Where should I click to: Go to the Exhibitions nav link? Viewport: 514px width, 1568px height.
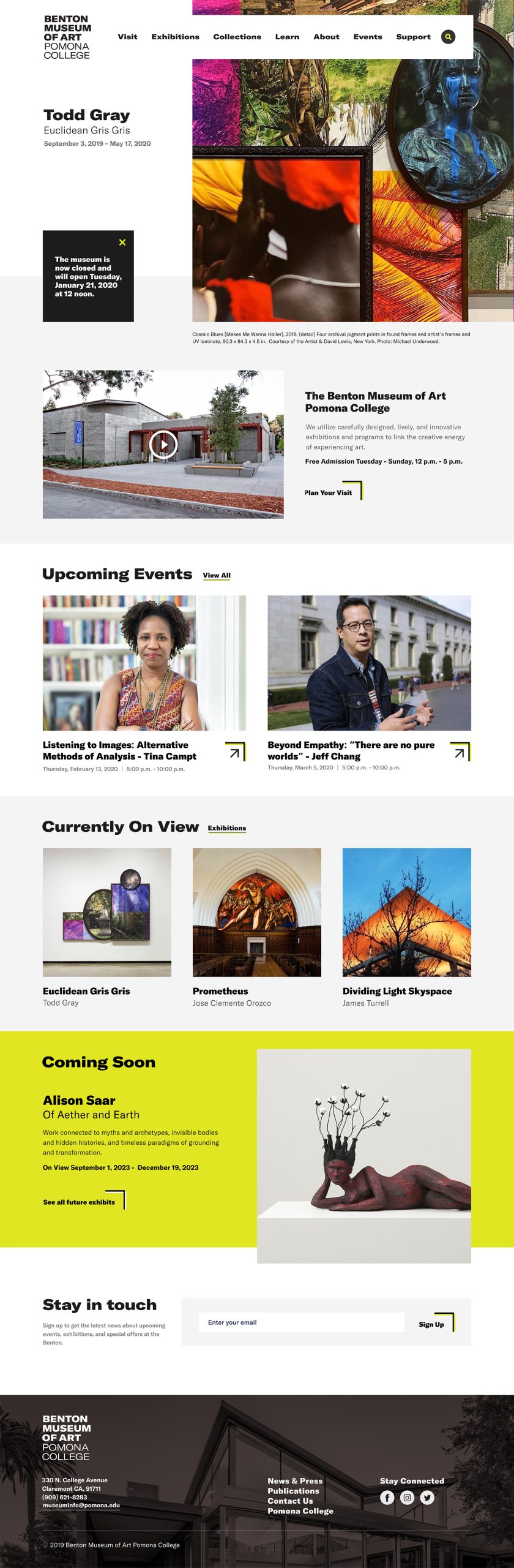tap(175, 37)
